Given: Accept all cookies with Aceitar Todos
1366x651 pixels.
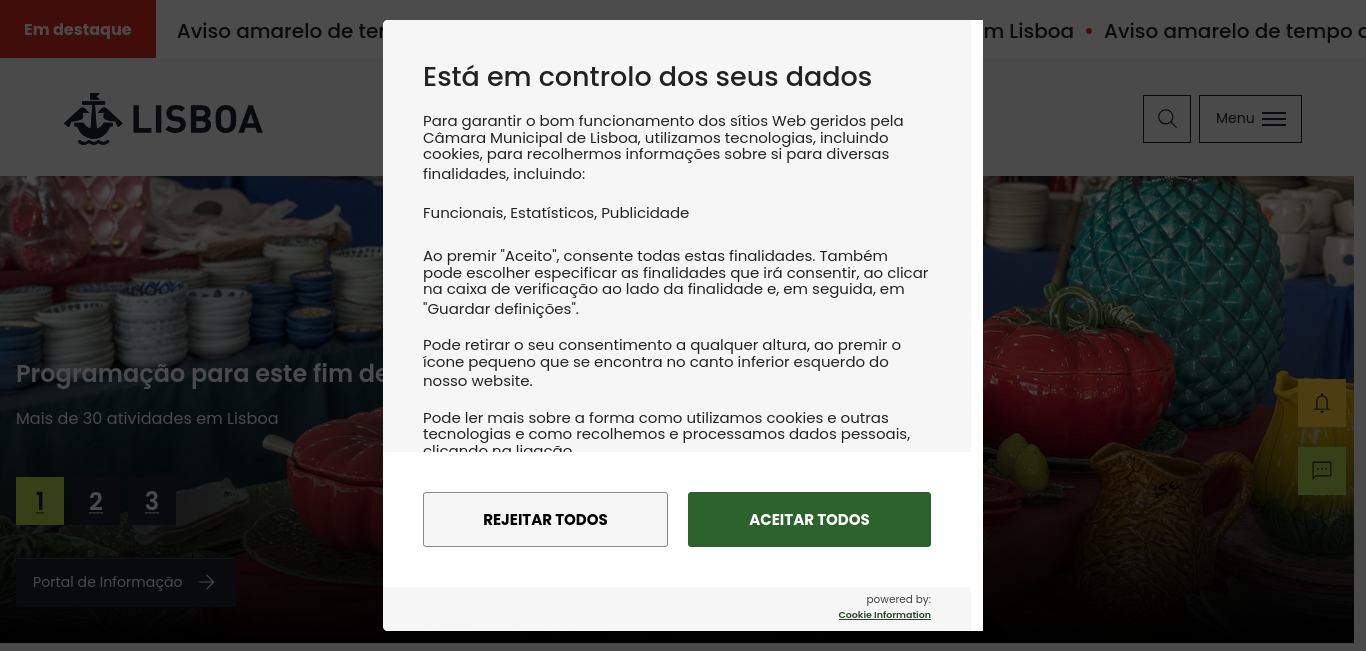Looking at the screenshot, I should tap(809, 519).
